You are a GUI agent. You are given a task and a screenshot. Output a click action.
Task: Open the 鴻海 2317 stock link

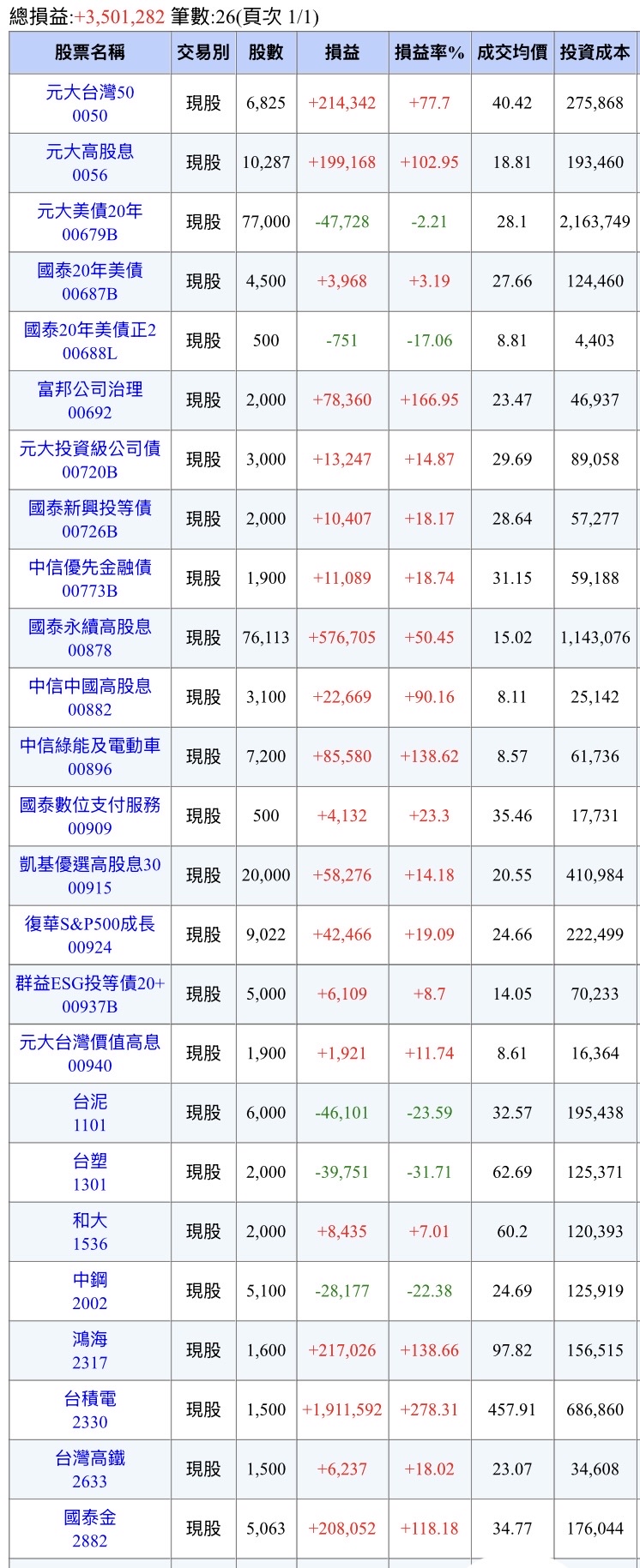pyautogui.click(x=90, y=1350)
